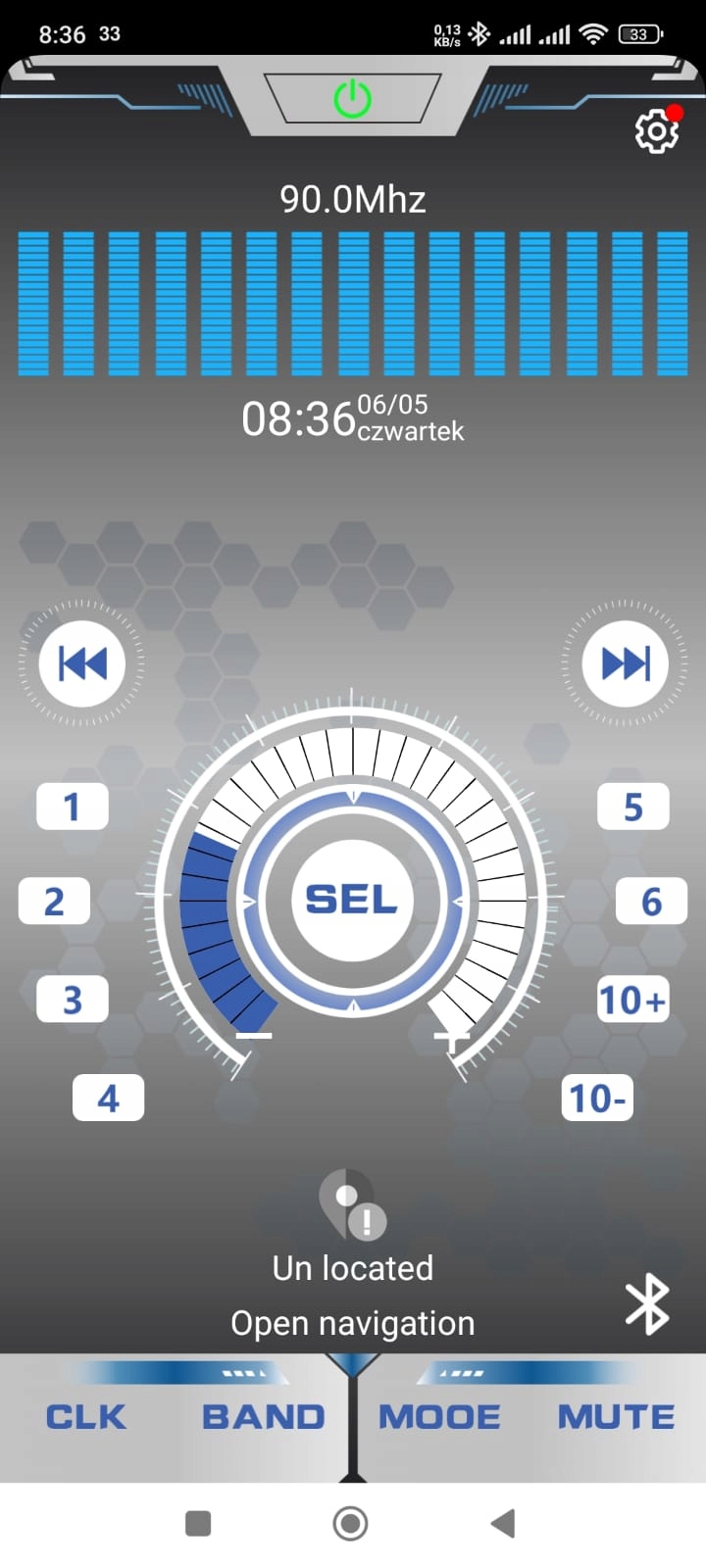The width and height of the screenshot is (706, 1568).
Task: Skip to next station
Action: click(x=625, y=663)
